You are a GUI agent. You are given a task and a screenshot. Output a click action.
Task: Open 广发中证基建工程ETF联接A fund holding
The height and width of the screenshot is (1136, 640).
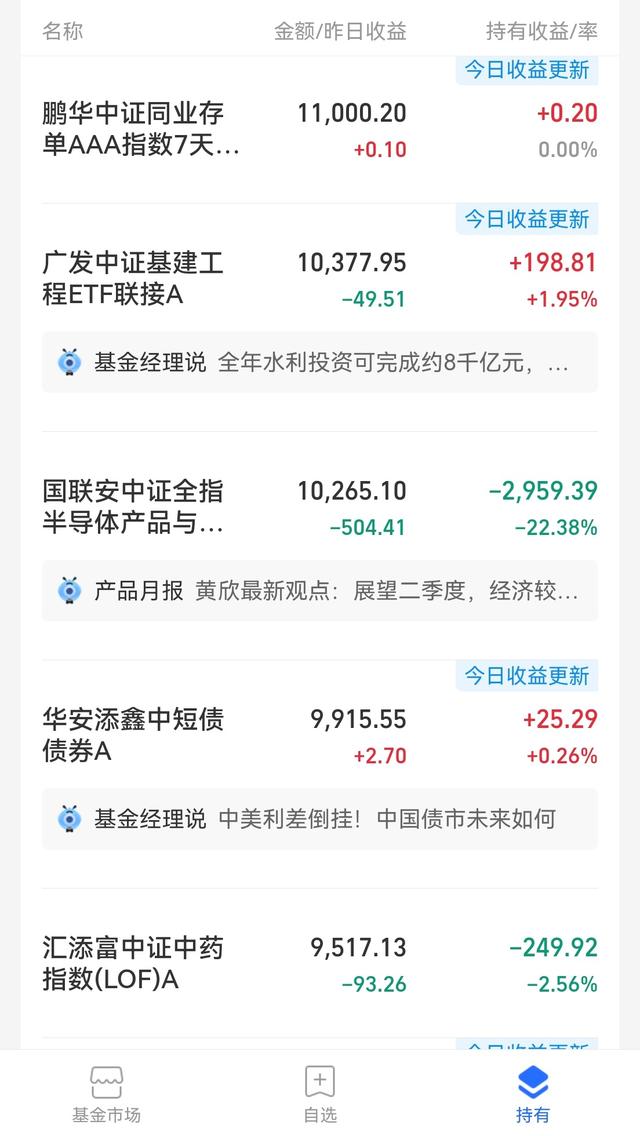(320, 279)
